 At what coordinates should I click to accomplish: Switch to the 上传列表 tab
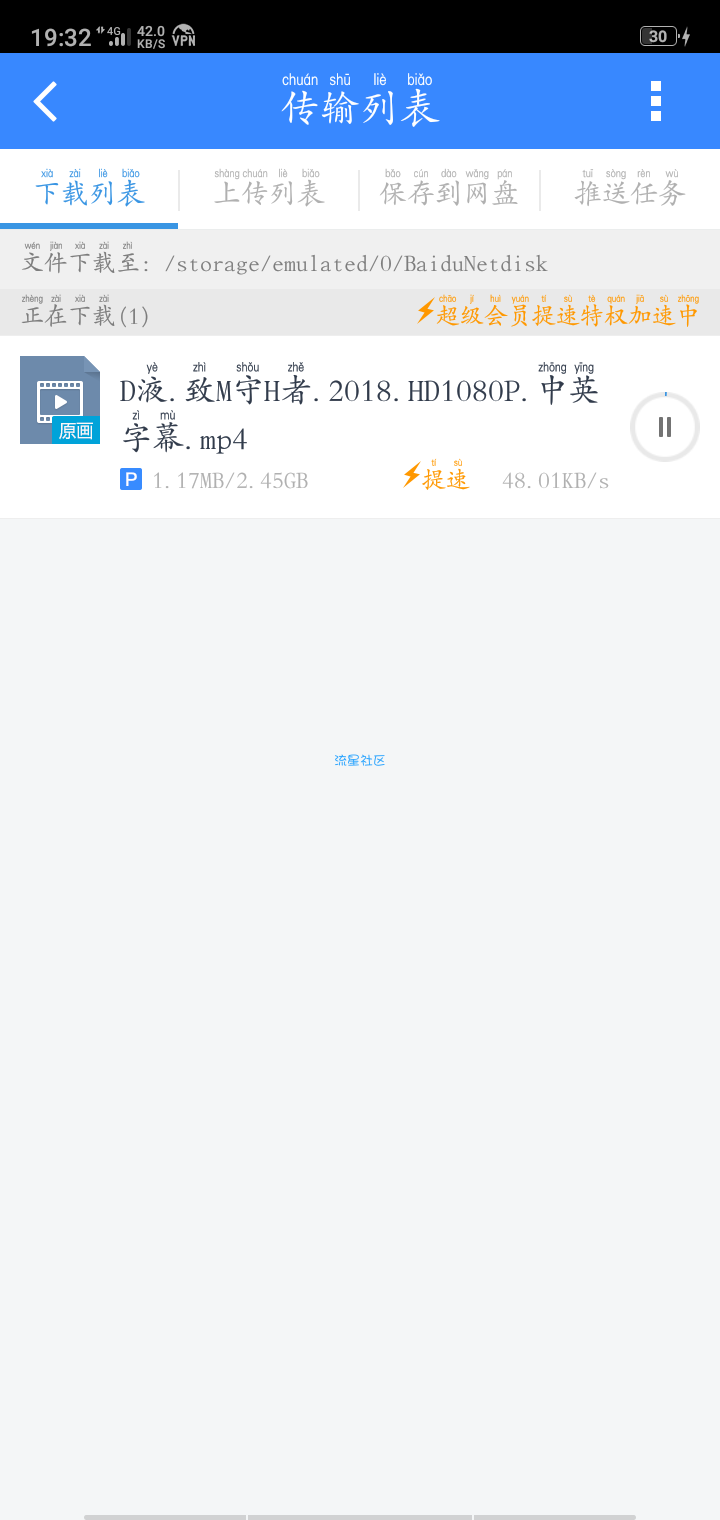(269, 189)
